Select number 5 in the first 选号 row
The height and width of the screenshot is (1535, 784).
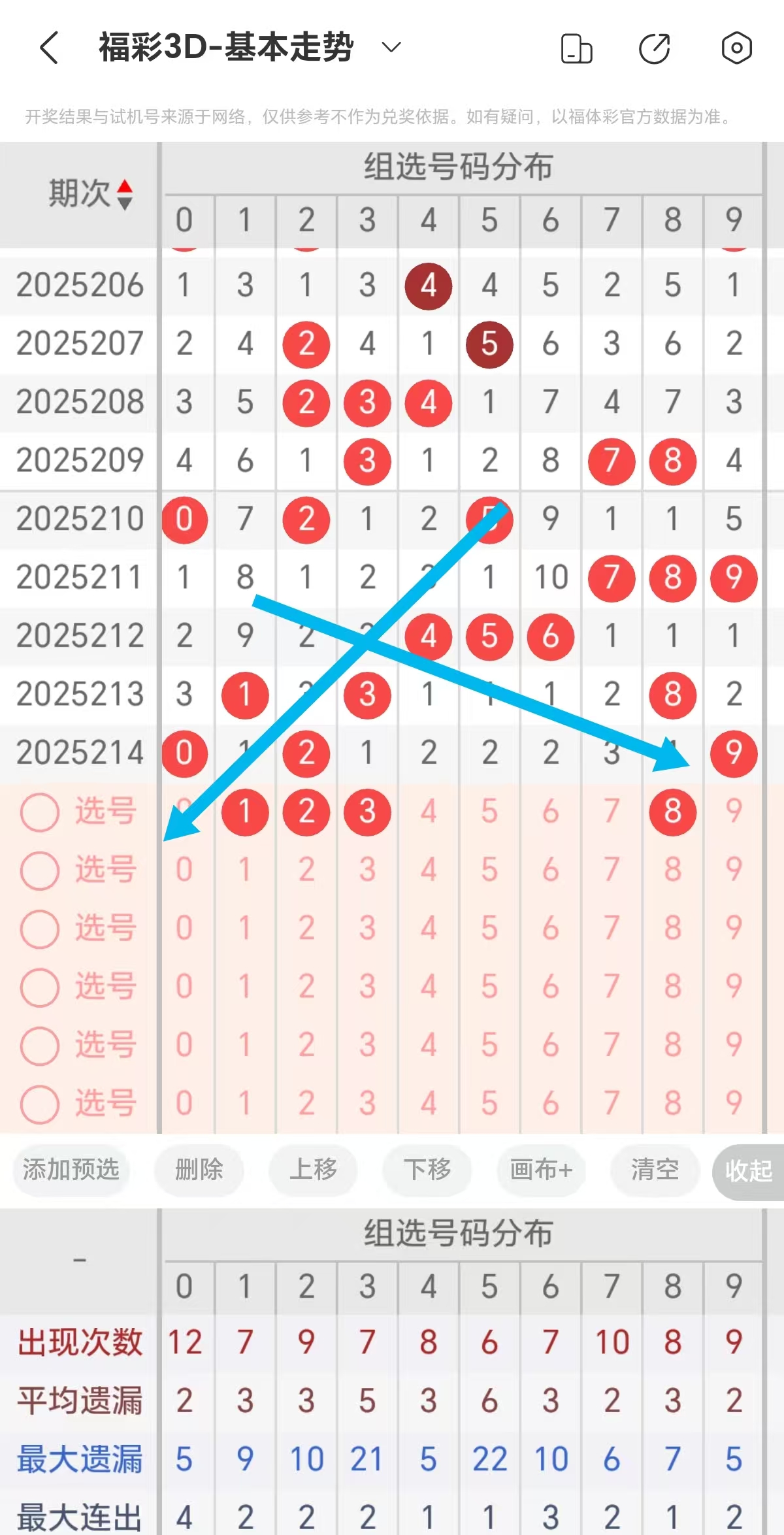489,812
